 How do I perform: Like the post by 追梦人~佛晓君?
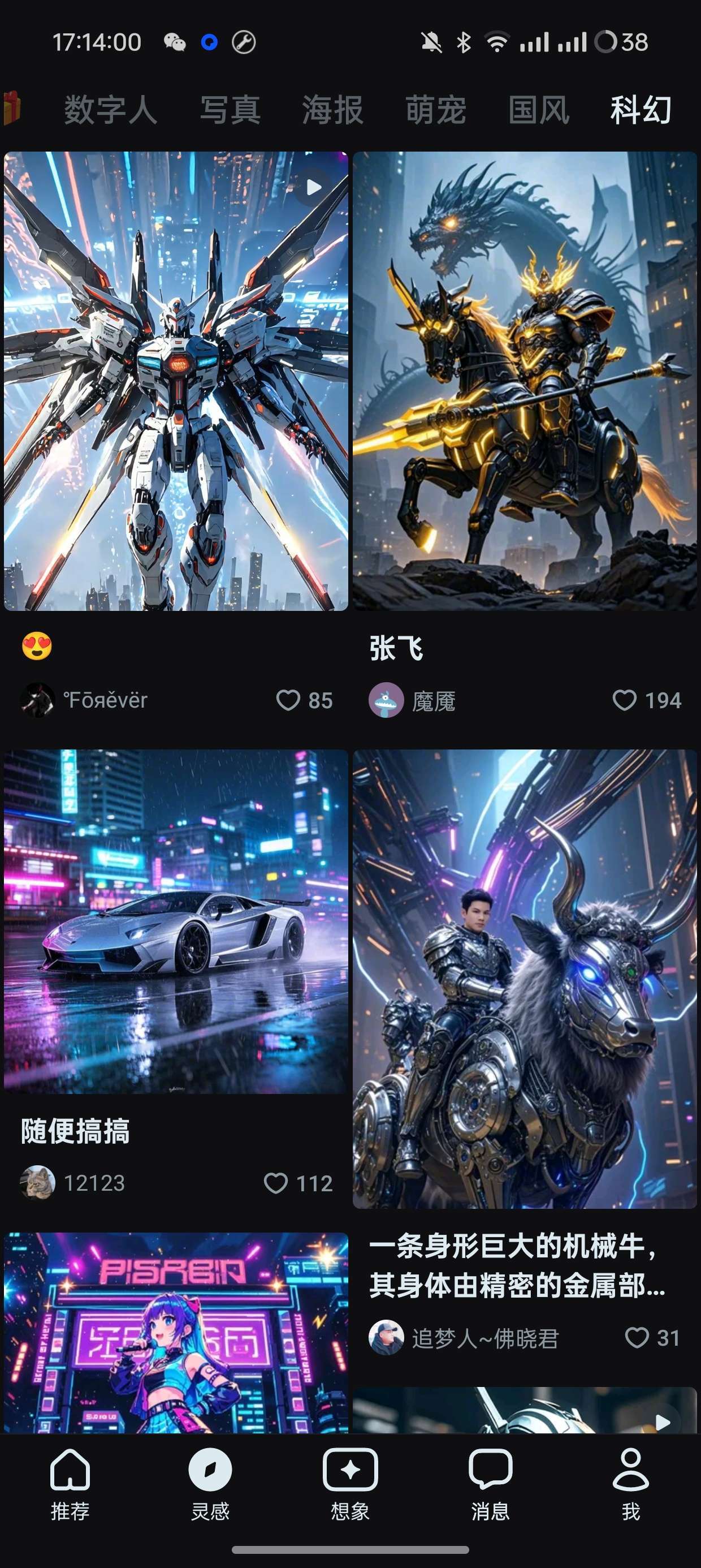(x=637, y=1337)
